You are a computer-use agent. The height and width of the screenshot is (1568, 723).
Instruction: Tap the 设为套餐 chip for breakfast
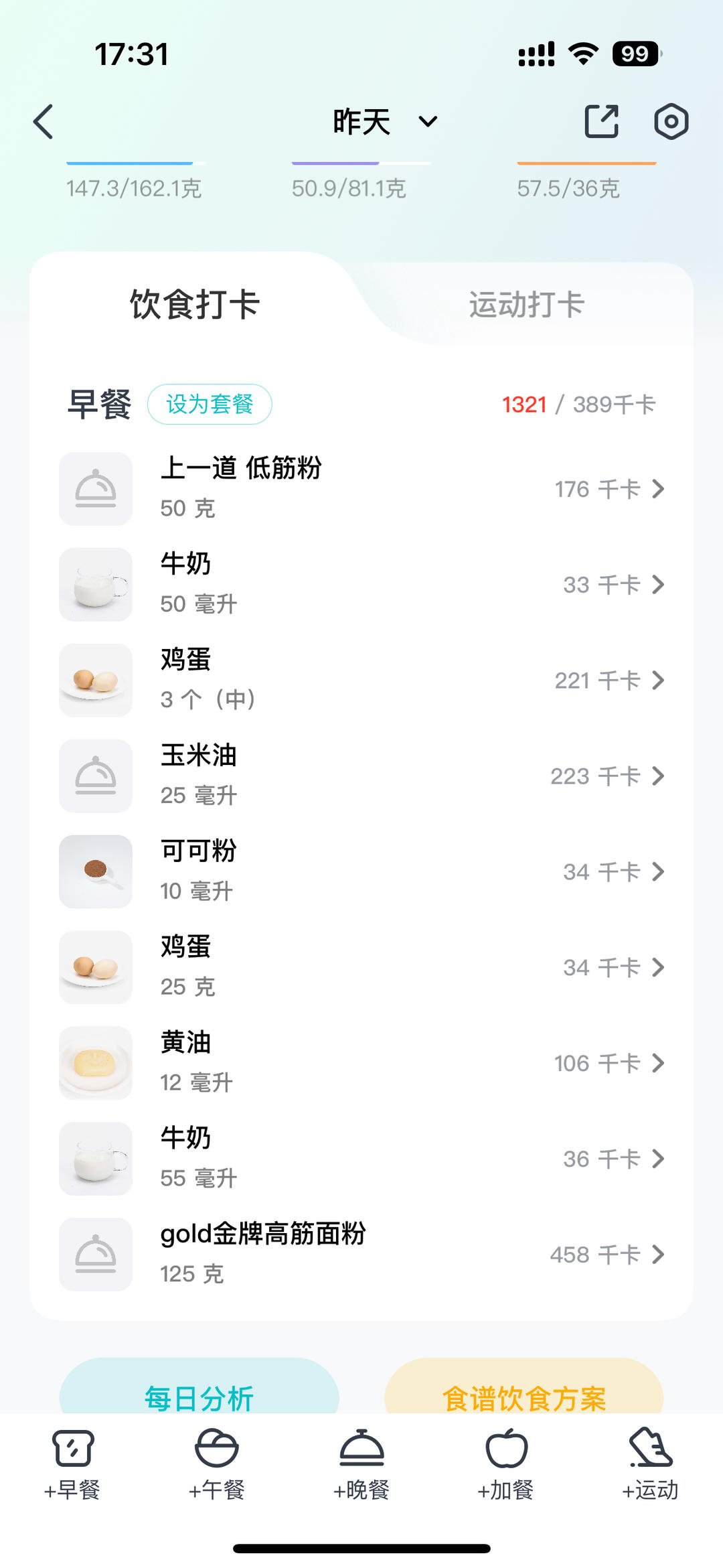(x=210, y=405)
